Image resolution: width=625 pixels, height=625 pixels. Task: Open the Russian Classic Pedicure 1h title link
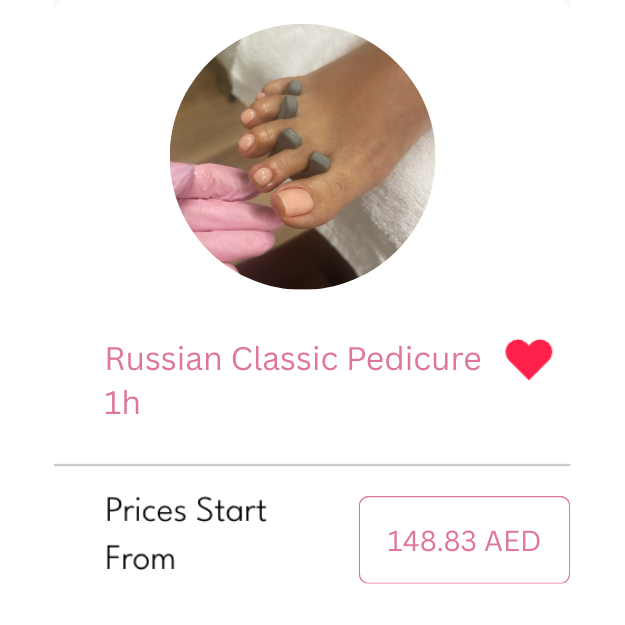coord(292,359)
